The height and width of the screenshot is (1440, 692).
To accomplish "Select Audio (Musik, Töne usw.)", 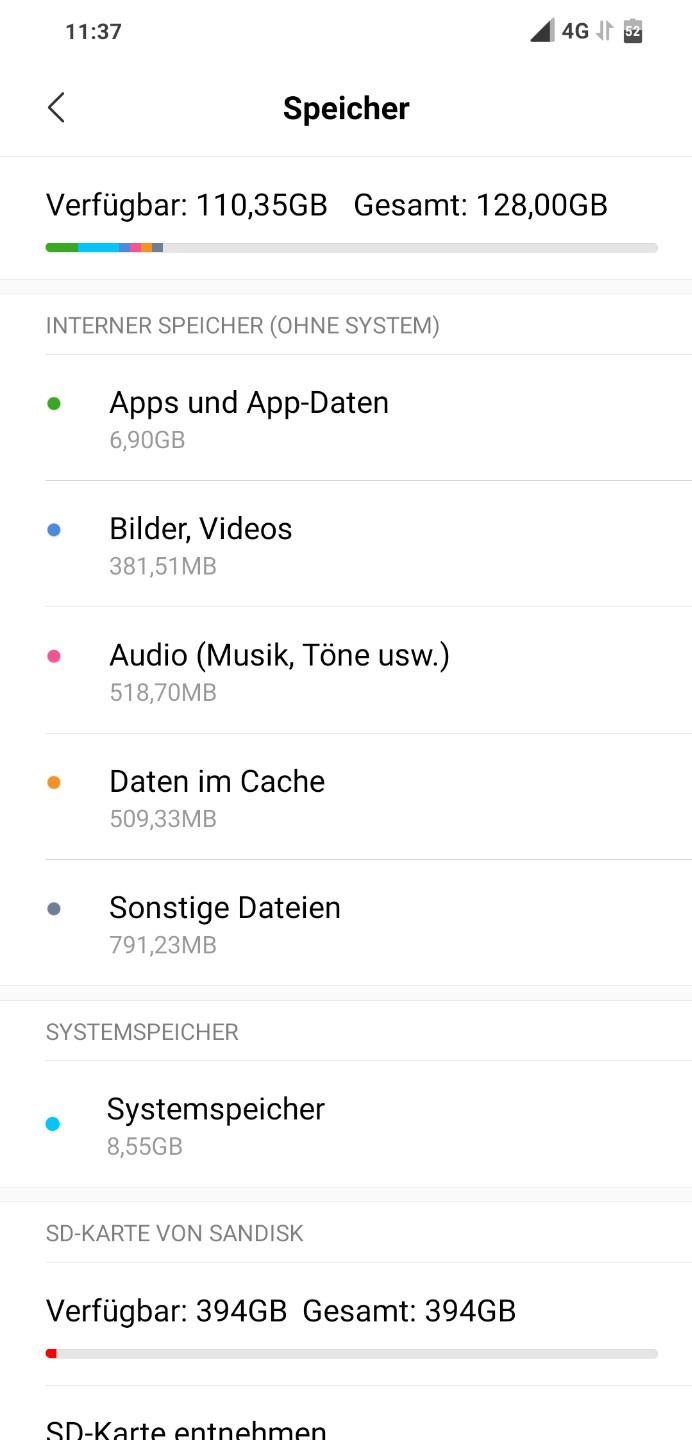I will (346, 670).
